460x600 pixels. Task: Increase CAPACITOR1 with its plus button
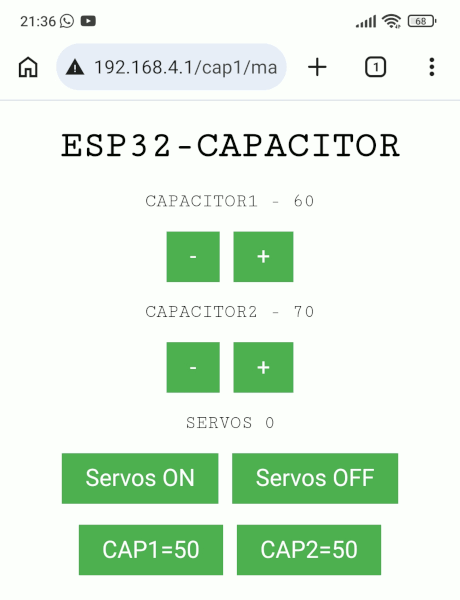(263, 257)
